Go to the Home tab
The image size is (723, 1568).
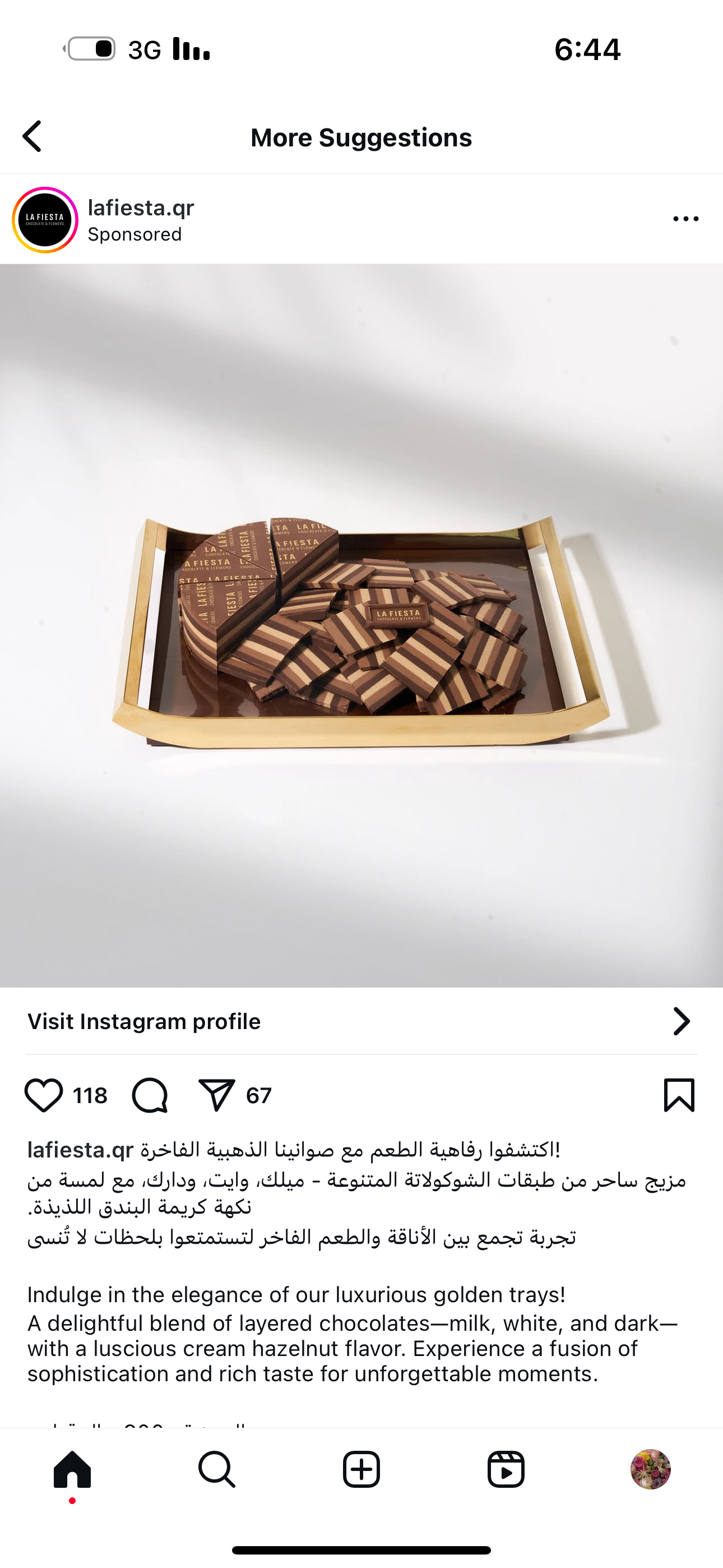(72, 1469)
